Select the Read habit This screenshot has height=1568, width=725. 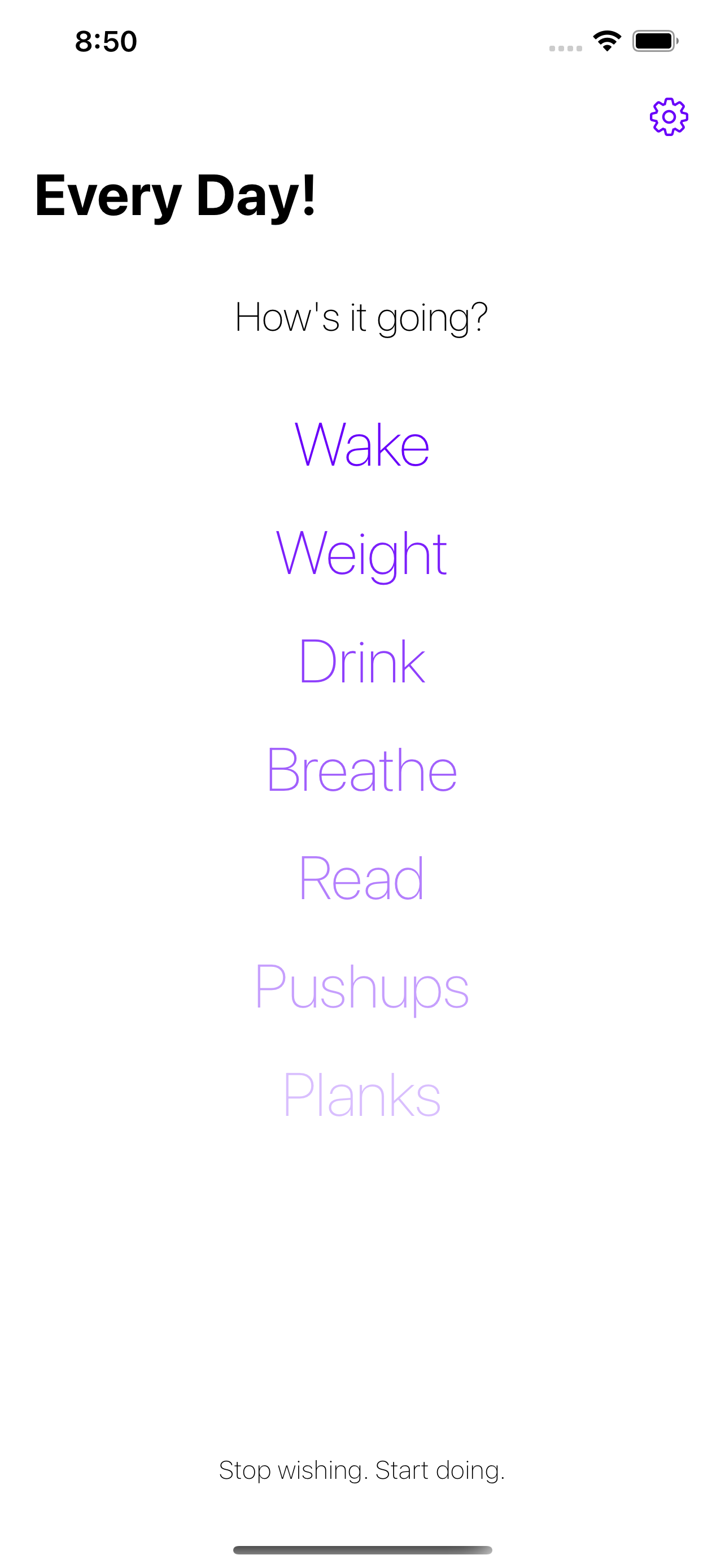click(362, 878)
